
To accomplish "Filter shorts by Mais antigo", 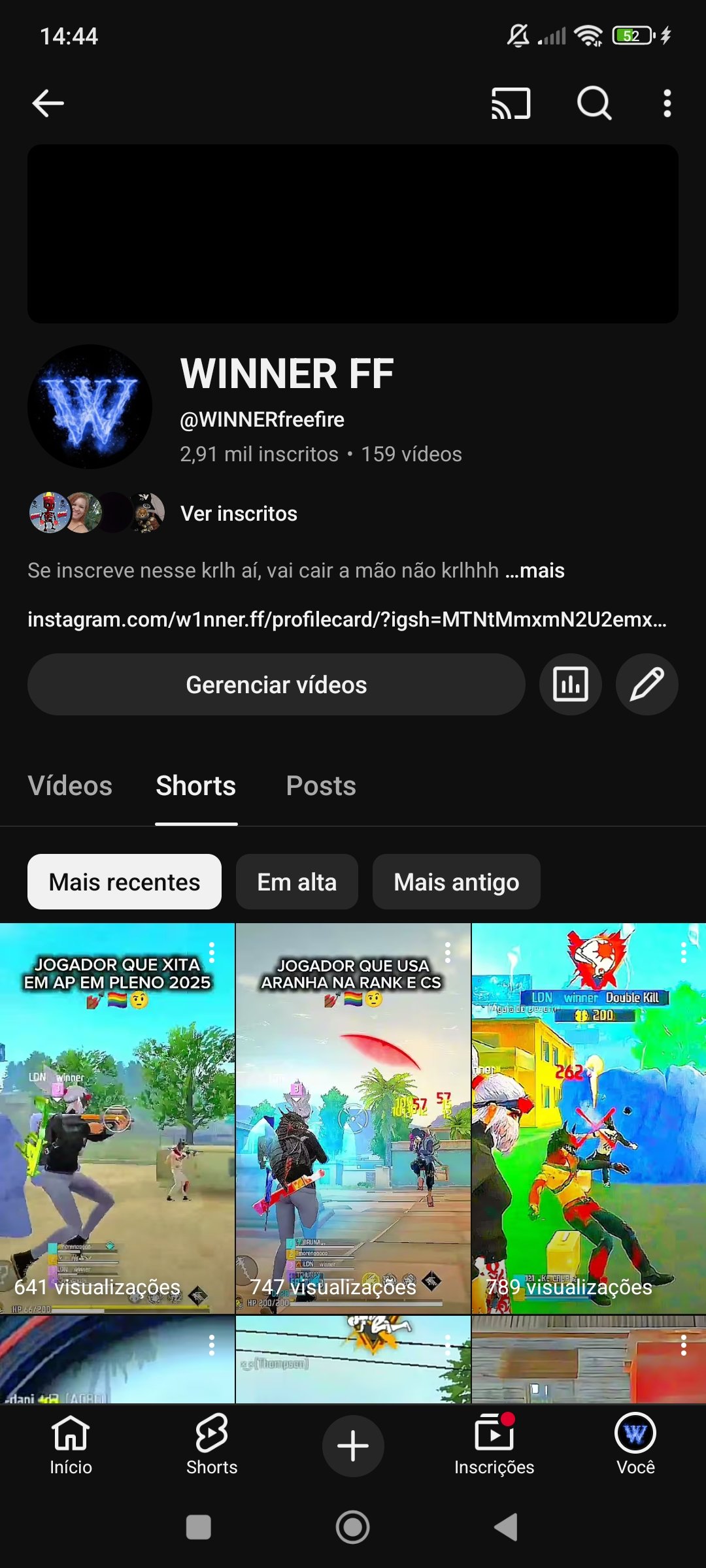I will 456,882.
